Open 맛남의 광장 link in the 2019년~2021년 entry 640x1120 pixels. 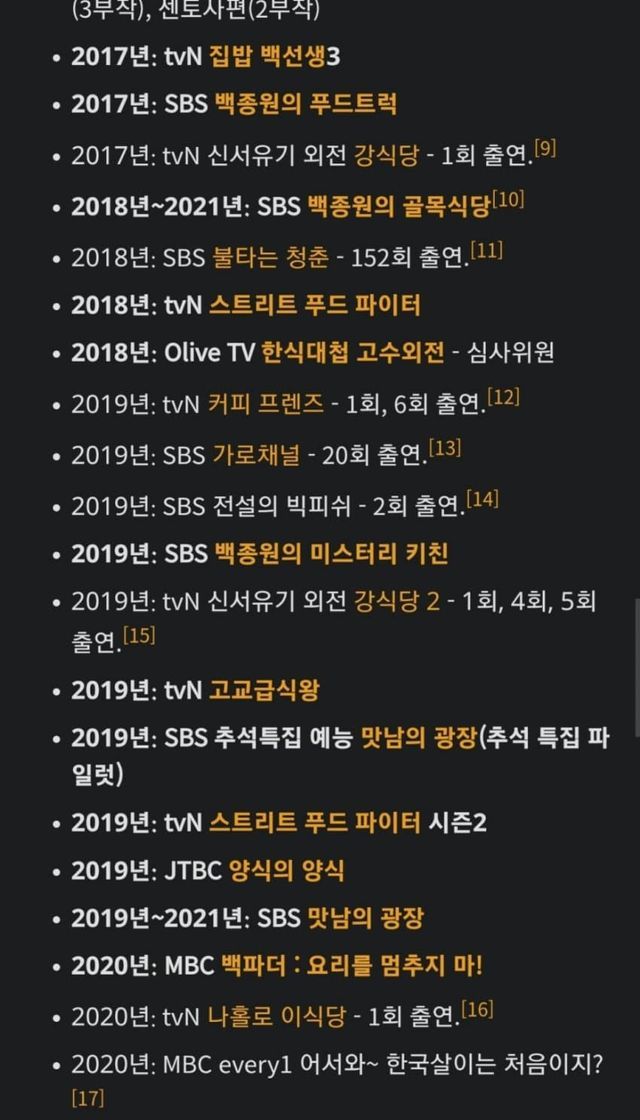[354, 918]
